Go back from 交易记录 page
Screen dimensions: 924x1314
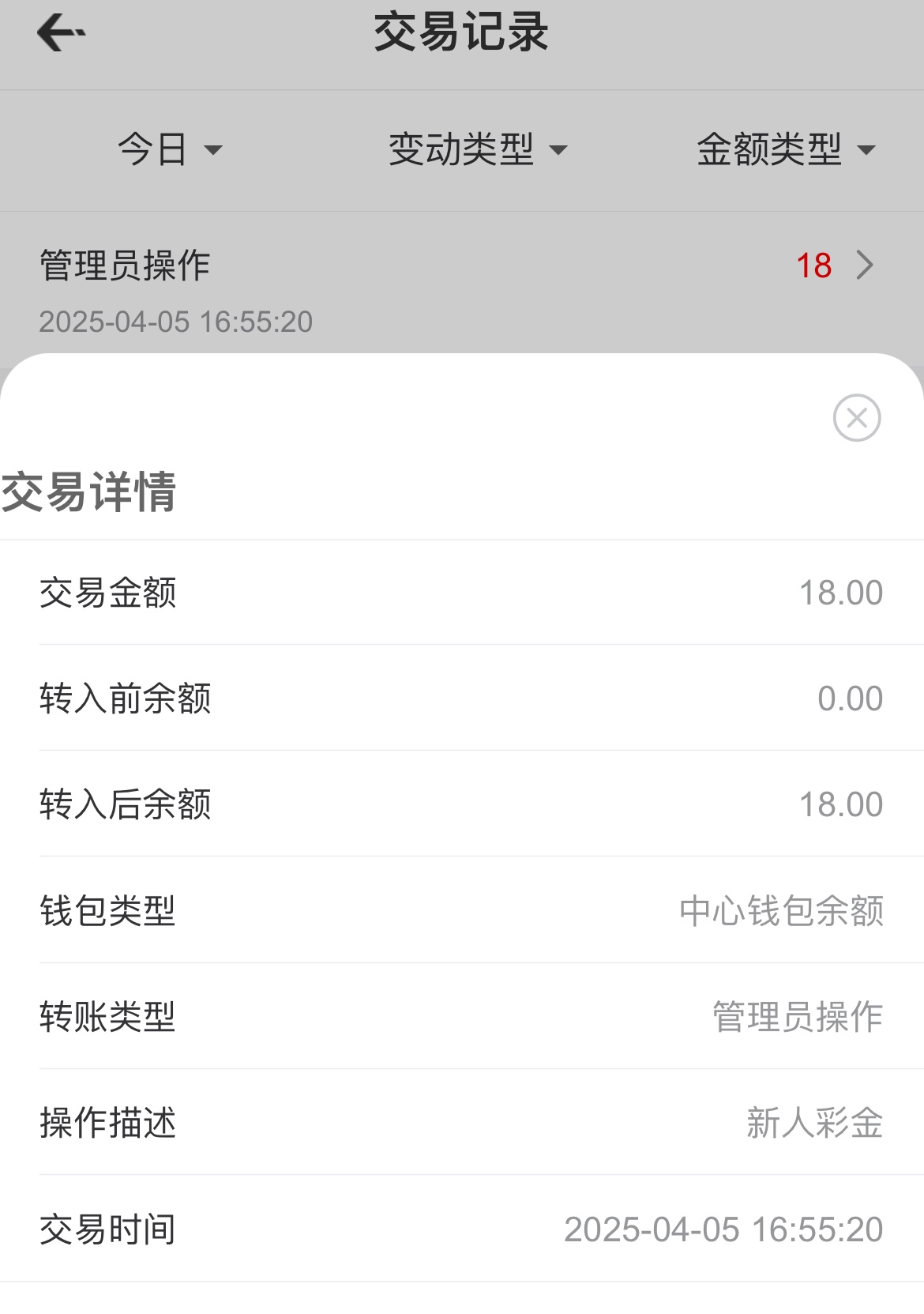61,33
